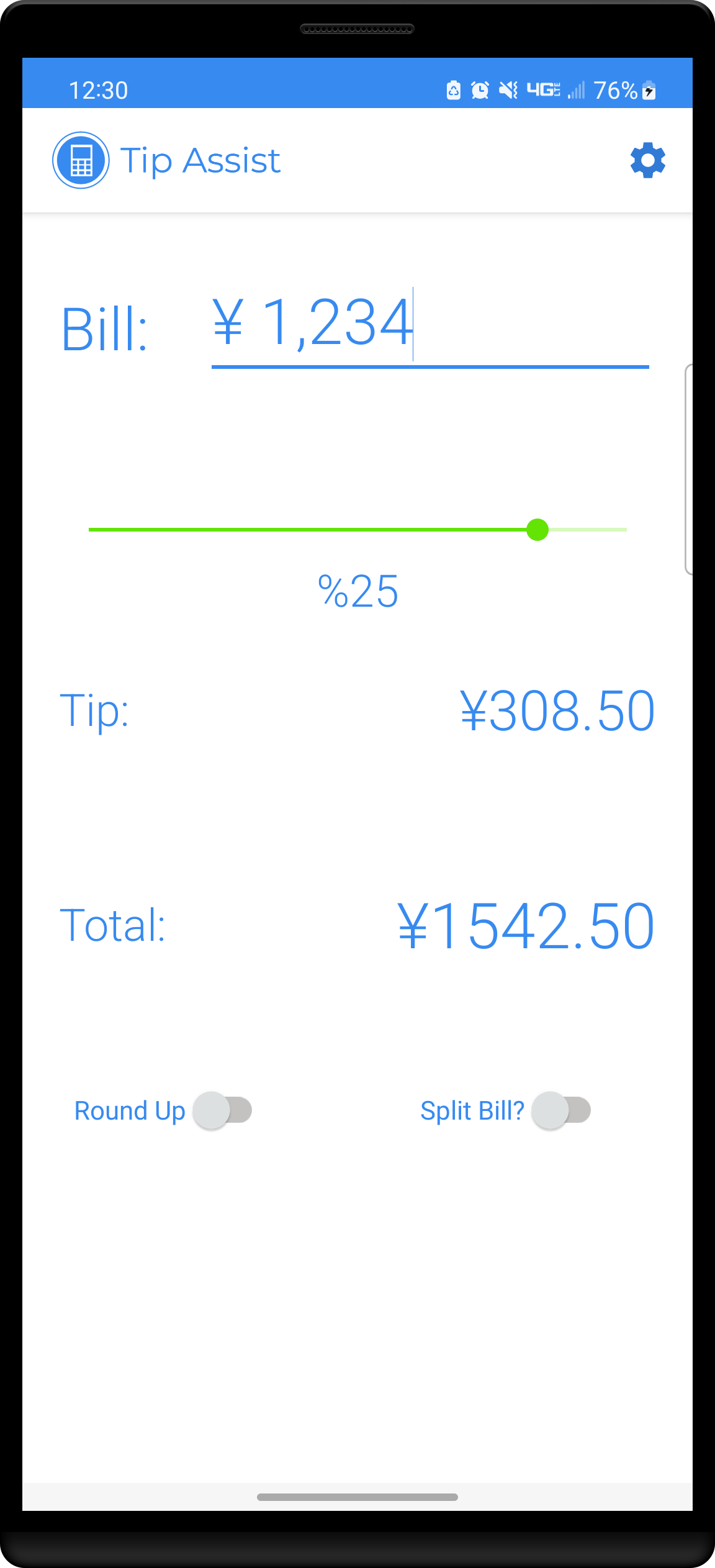Click the Total amount ¥1542.50
Image resolution: width=715 pixels, height=1568 pixels.
pyautogui.click(x=526, y=927)
